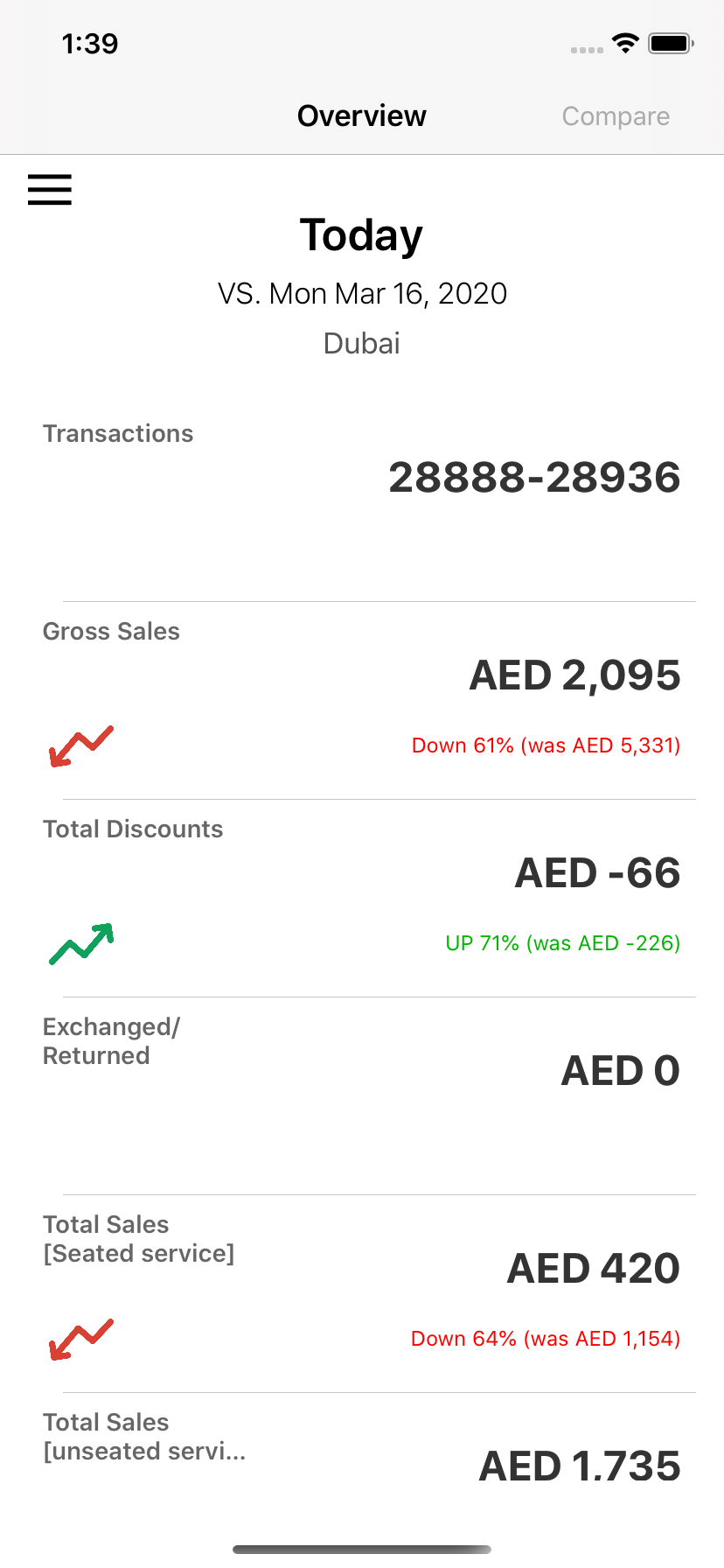This screenshot has width=724, height=1568.
Task: Open the hamburger drawer menu
Action: 50,189
